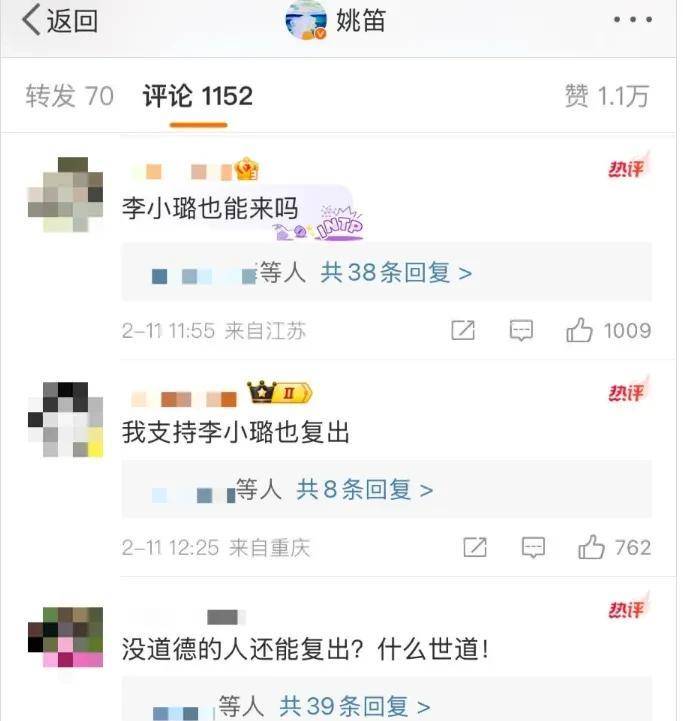Image resolution: width=683 pixels, height=721 pixels.
Task: Go back using the 返回 button
Action: (60, 20)
